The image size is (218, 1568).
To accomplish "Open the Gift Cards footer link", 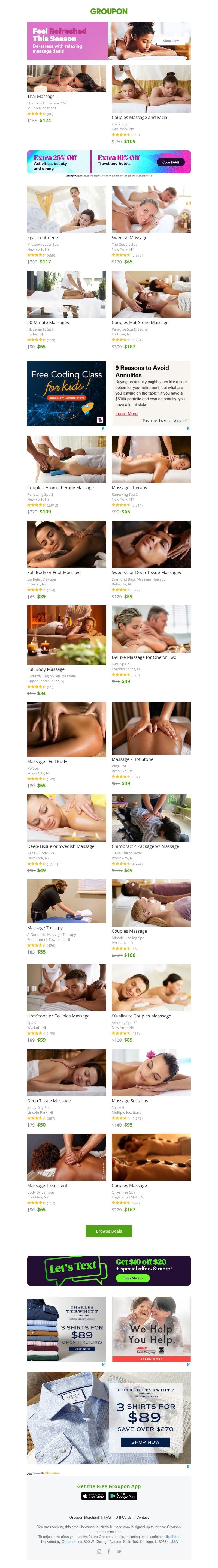I will click(123, 1518).
